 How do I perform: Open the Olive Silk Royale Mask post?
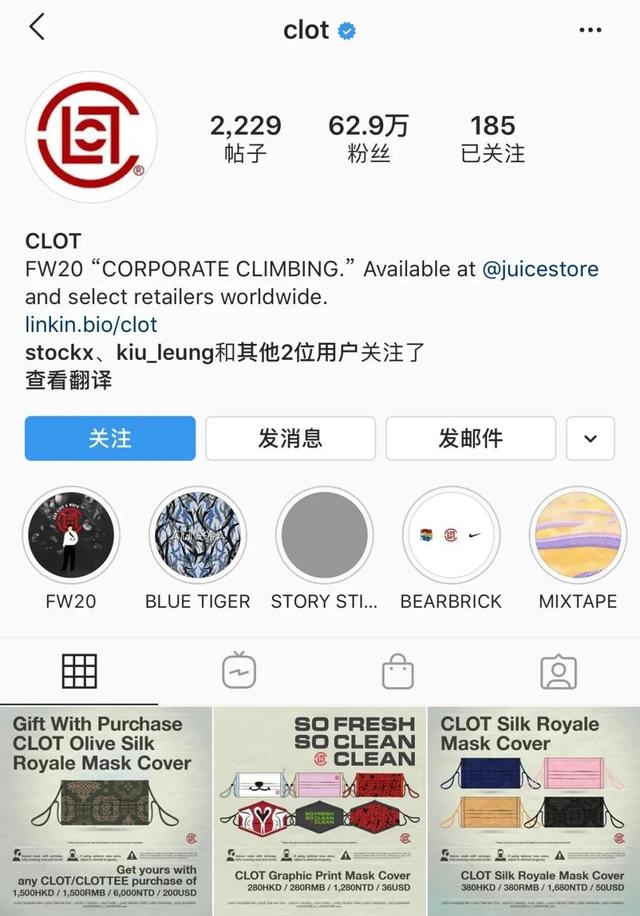[x=105, y=810]
